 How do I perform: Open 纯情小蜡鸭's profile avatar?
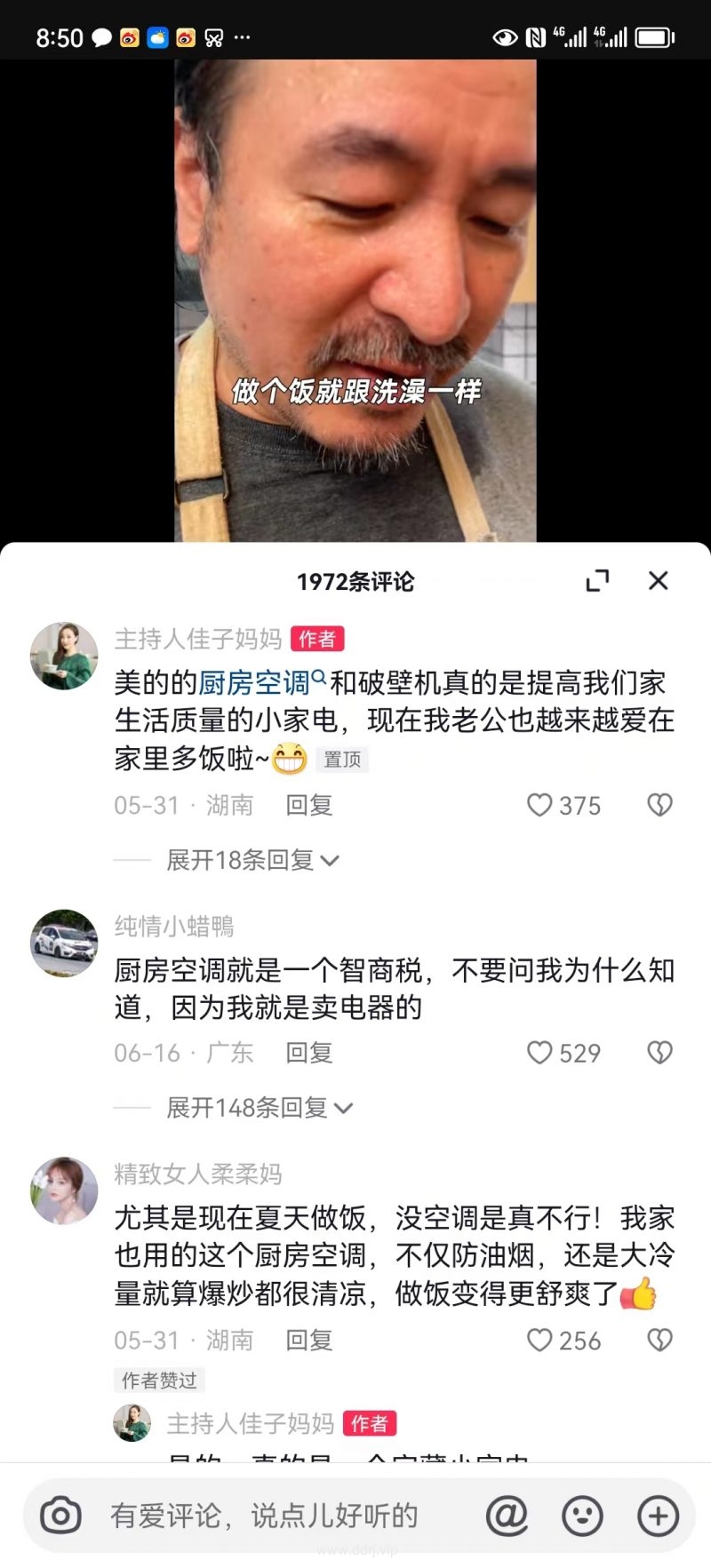pyautogui.click(x=64, y=943)
